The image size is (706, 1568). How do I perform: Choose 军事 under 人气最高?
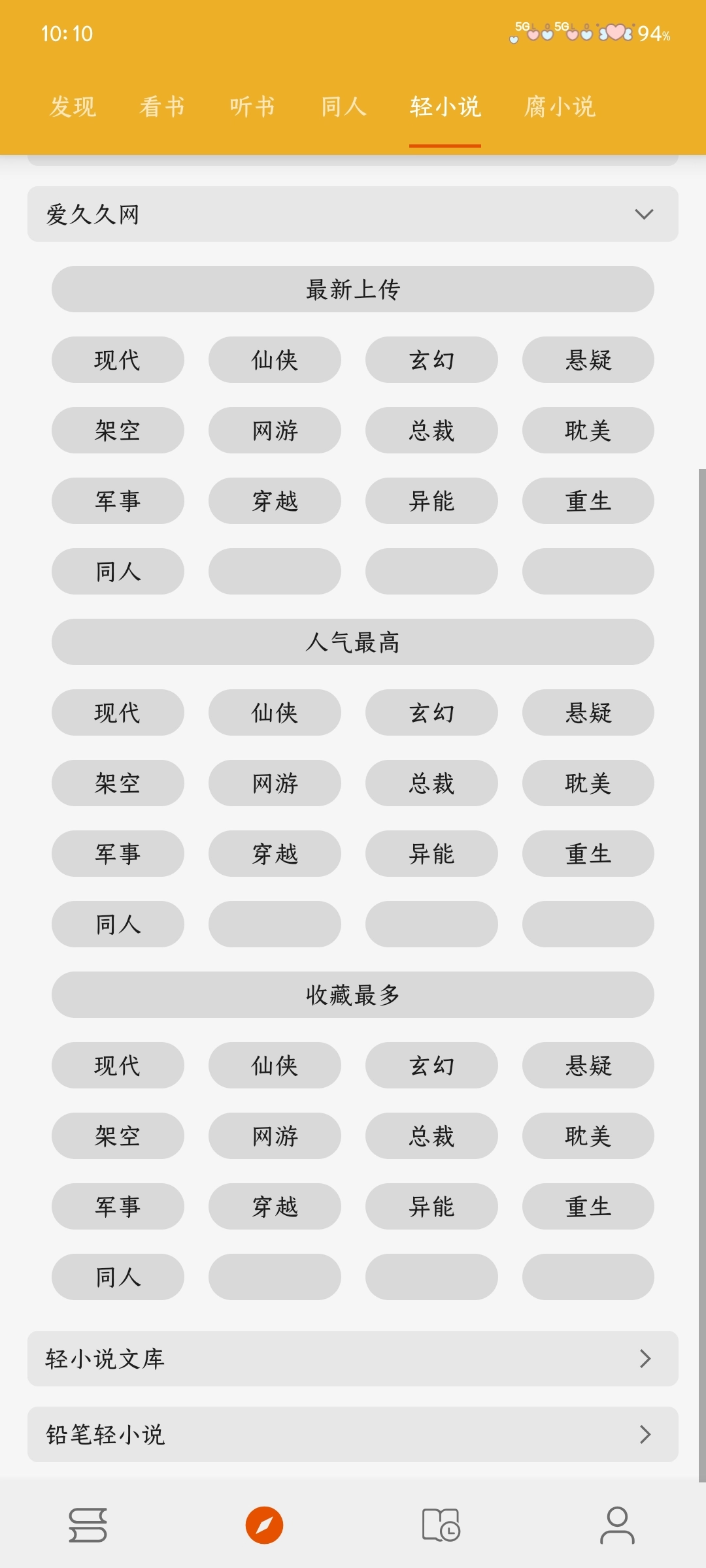(118, 854)
